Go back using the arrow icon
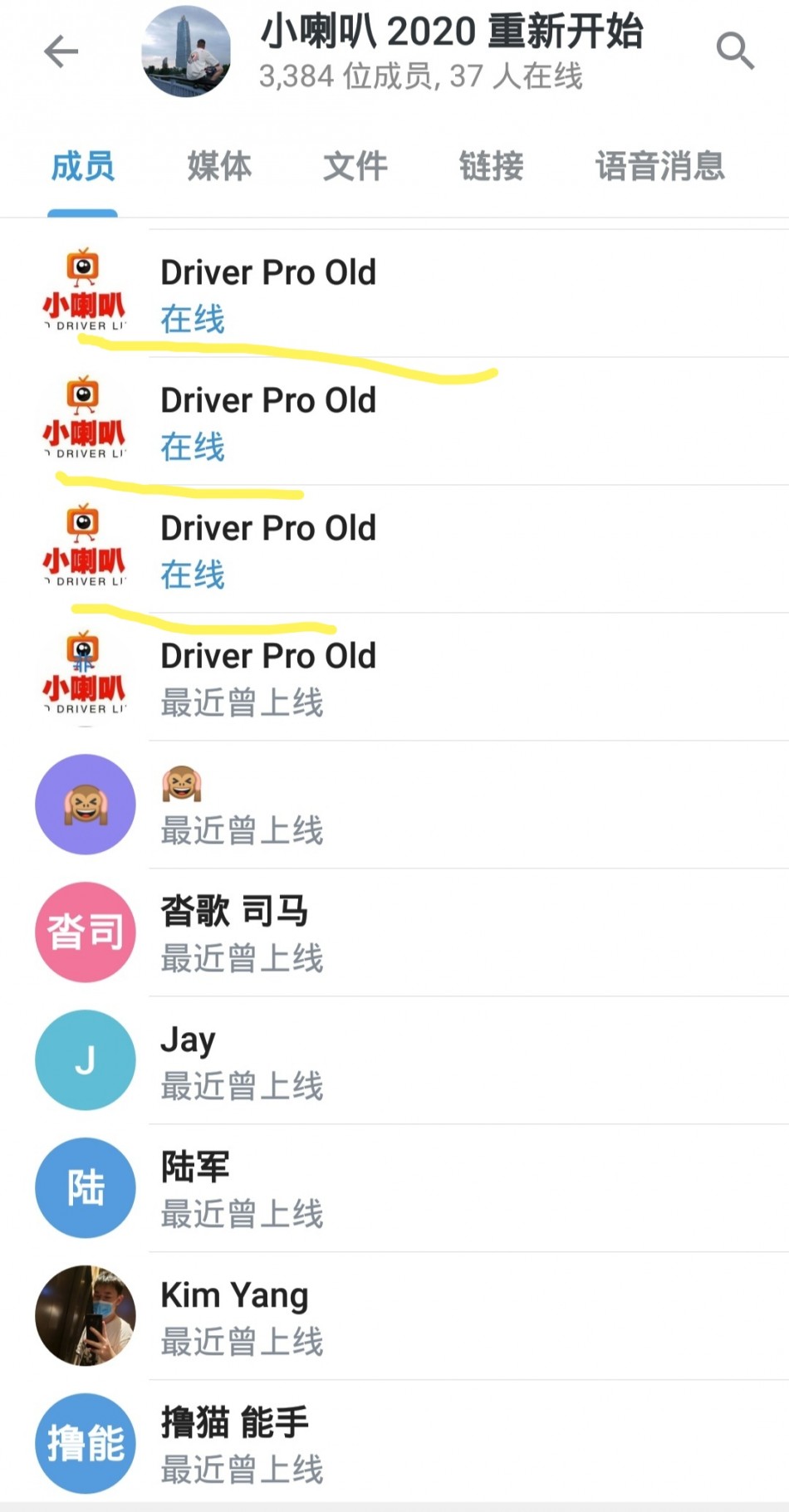The image size is (789, 1512). pyautogui.click(x=61, y=51)
